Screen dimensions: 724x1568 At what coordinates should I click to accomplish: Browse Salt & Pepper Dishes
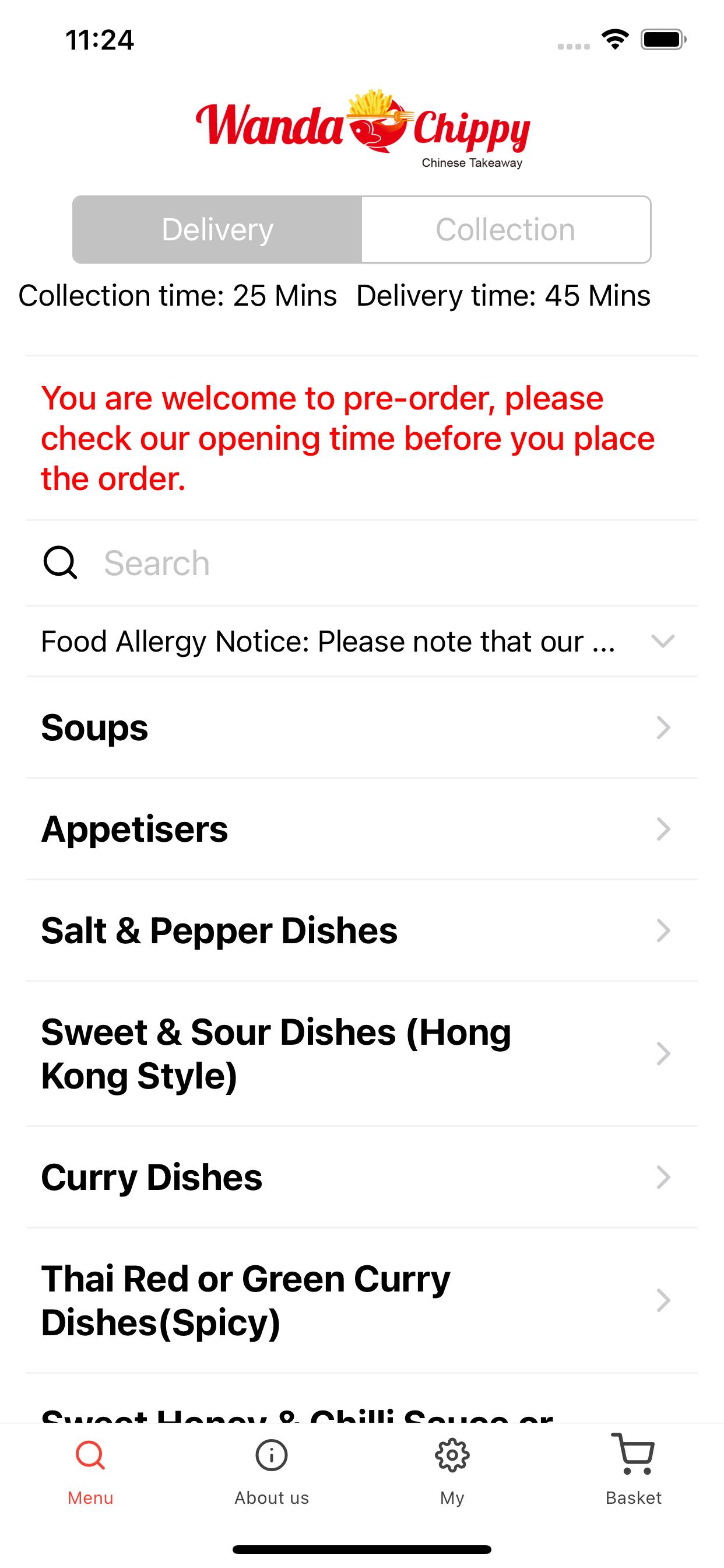(x=361, y=930)
